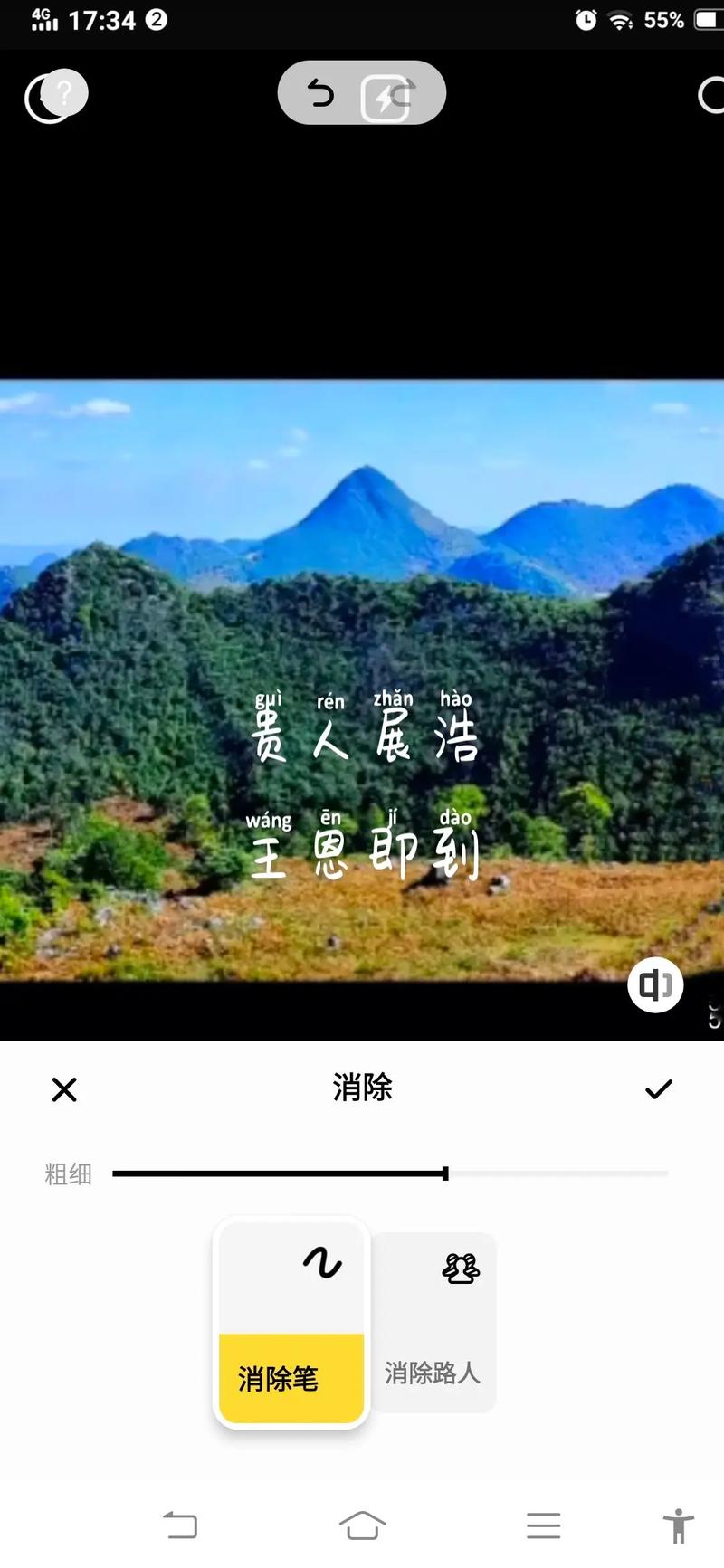This screenshot has height=1568, width=724.
Task: Select the 消除笔 eraser pen tool
Action: [291, 1322]
